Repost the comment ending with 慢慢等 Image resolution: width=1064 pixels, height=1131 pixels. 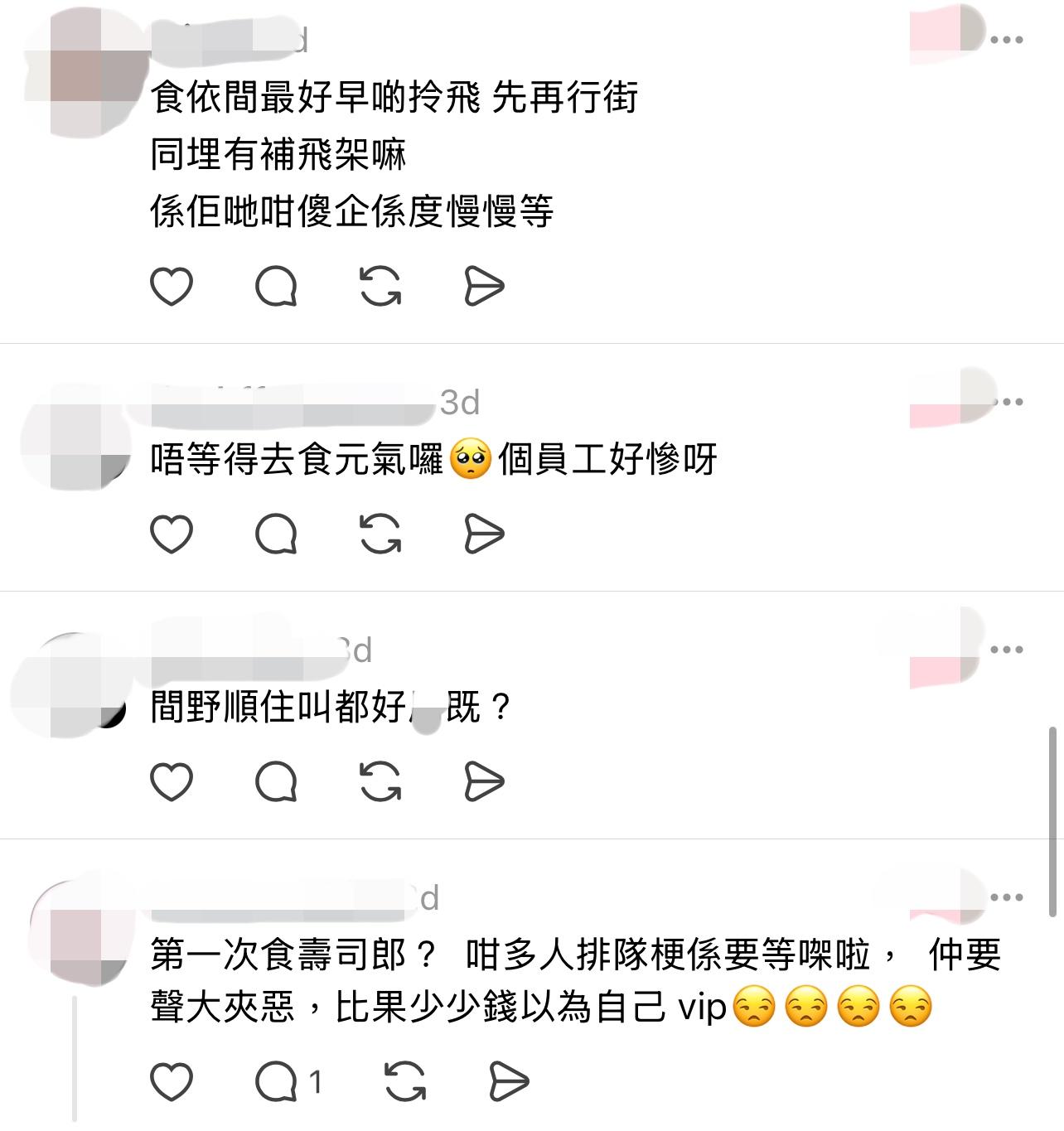pos(380,287)
